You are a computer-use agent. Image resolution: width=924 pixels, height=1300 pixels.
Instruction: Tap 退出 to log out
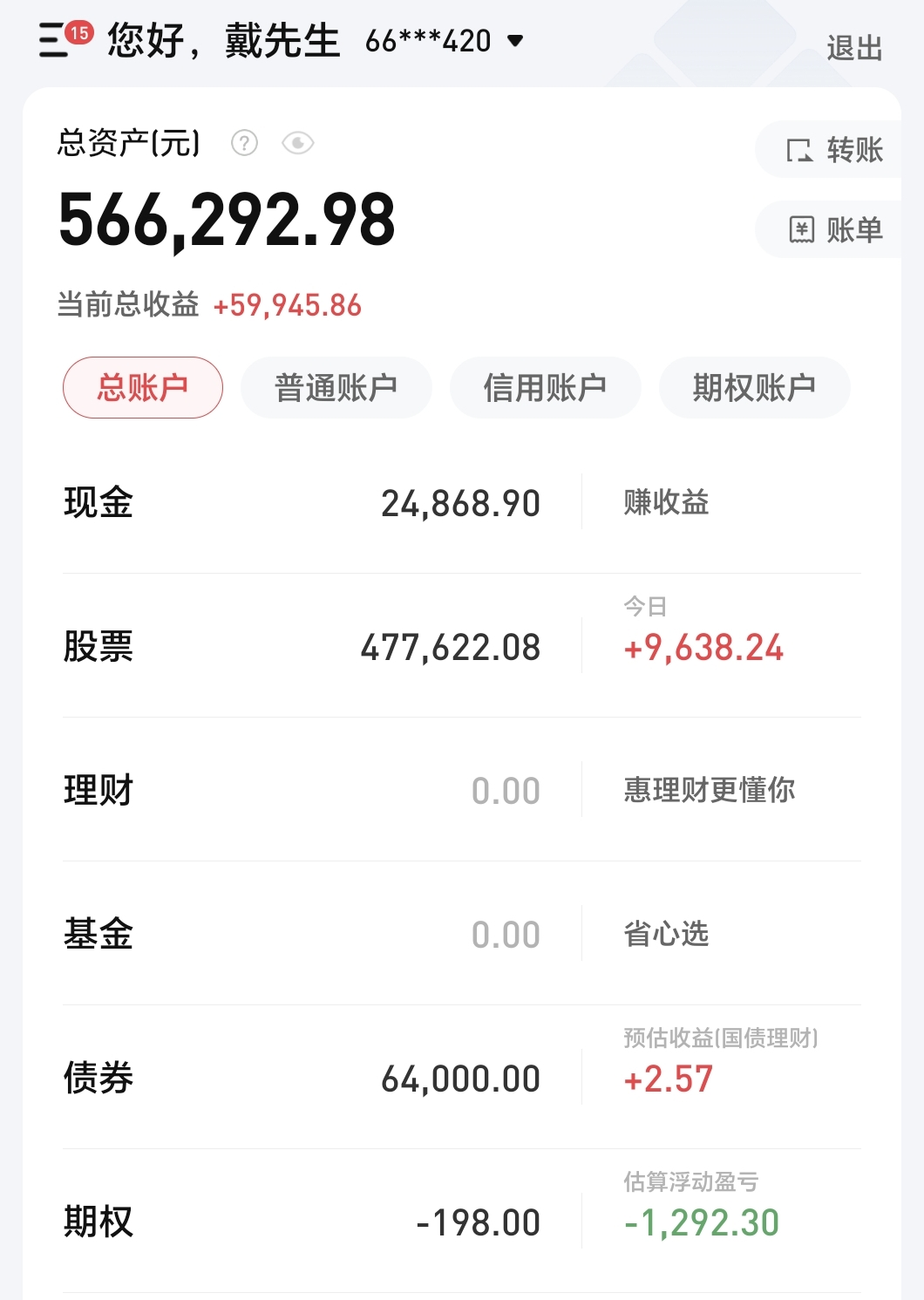pos(854,48)
